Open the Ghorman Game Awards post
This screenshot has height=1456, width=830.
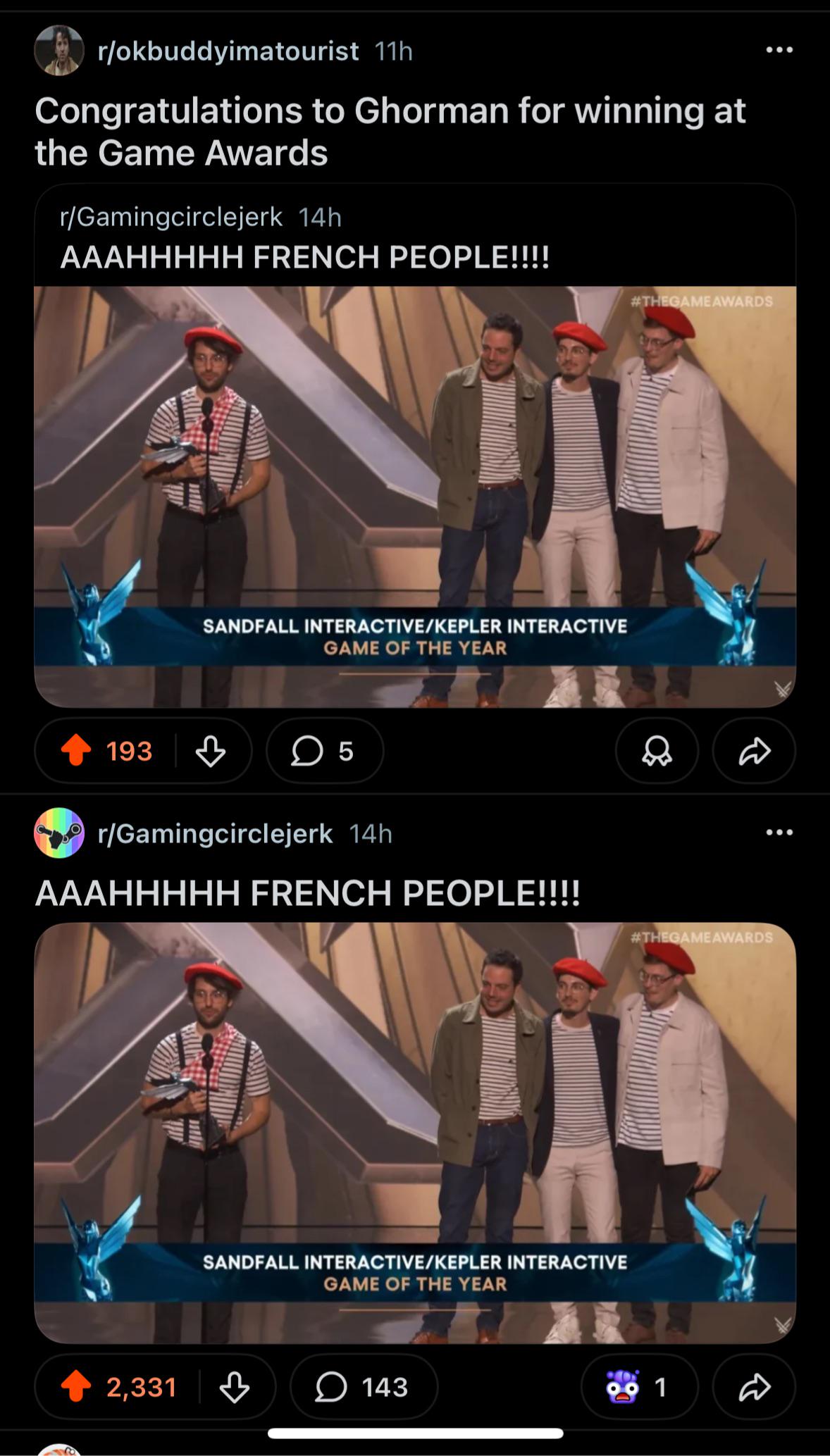(x=390, y=132)
